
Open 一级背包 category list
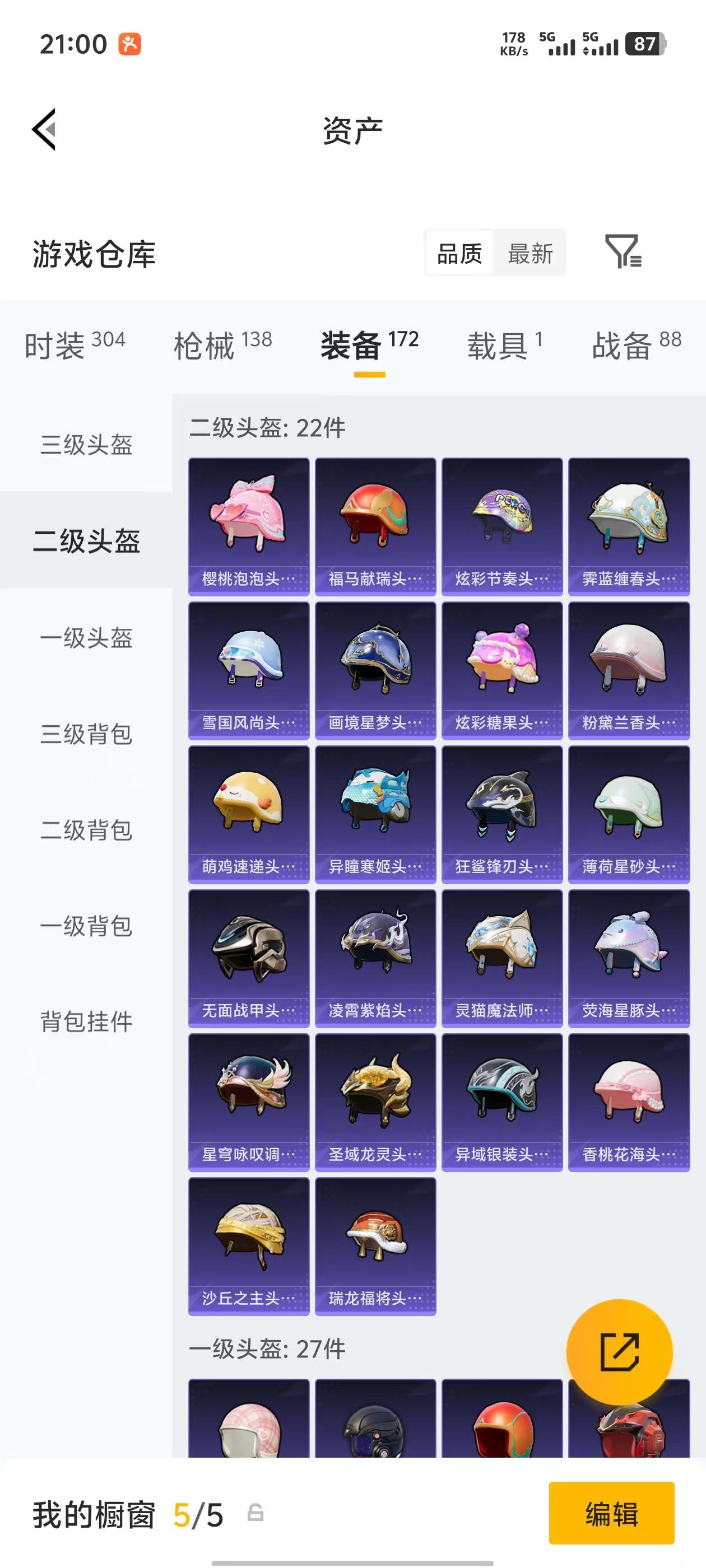point(85,927)
